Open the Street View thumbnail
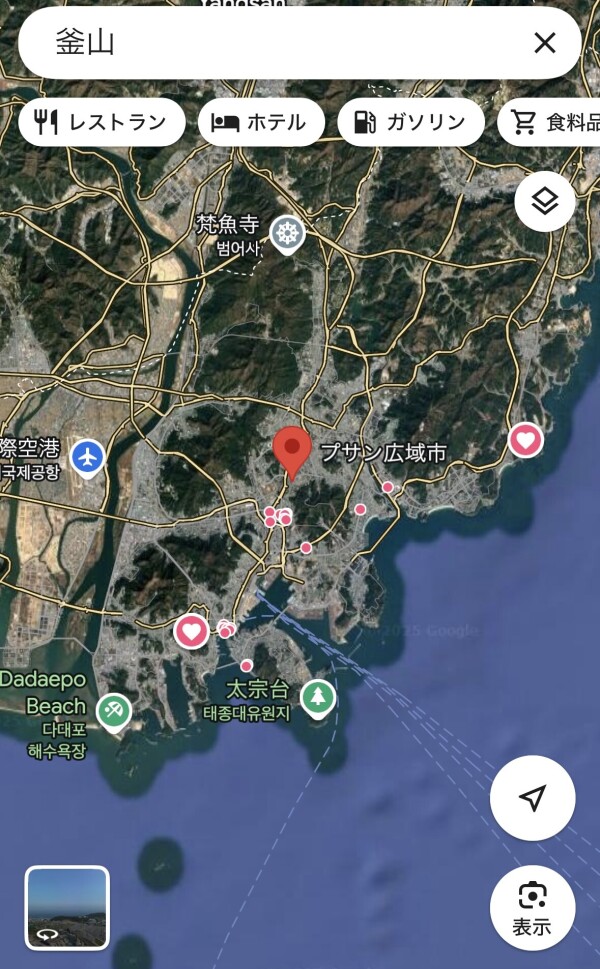 (67, 906)
